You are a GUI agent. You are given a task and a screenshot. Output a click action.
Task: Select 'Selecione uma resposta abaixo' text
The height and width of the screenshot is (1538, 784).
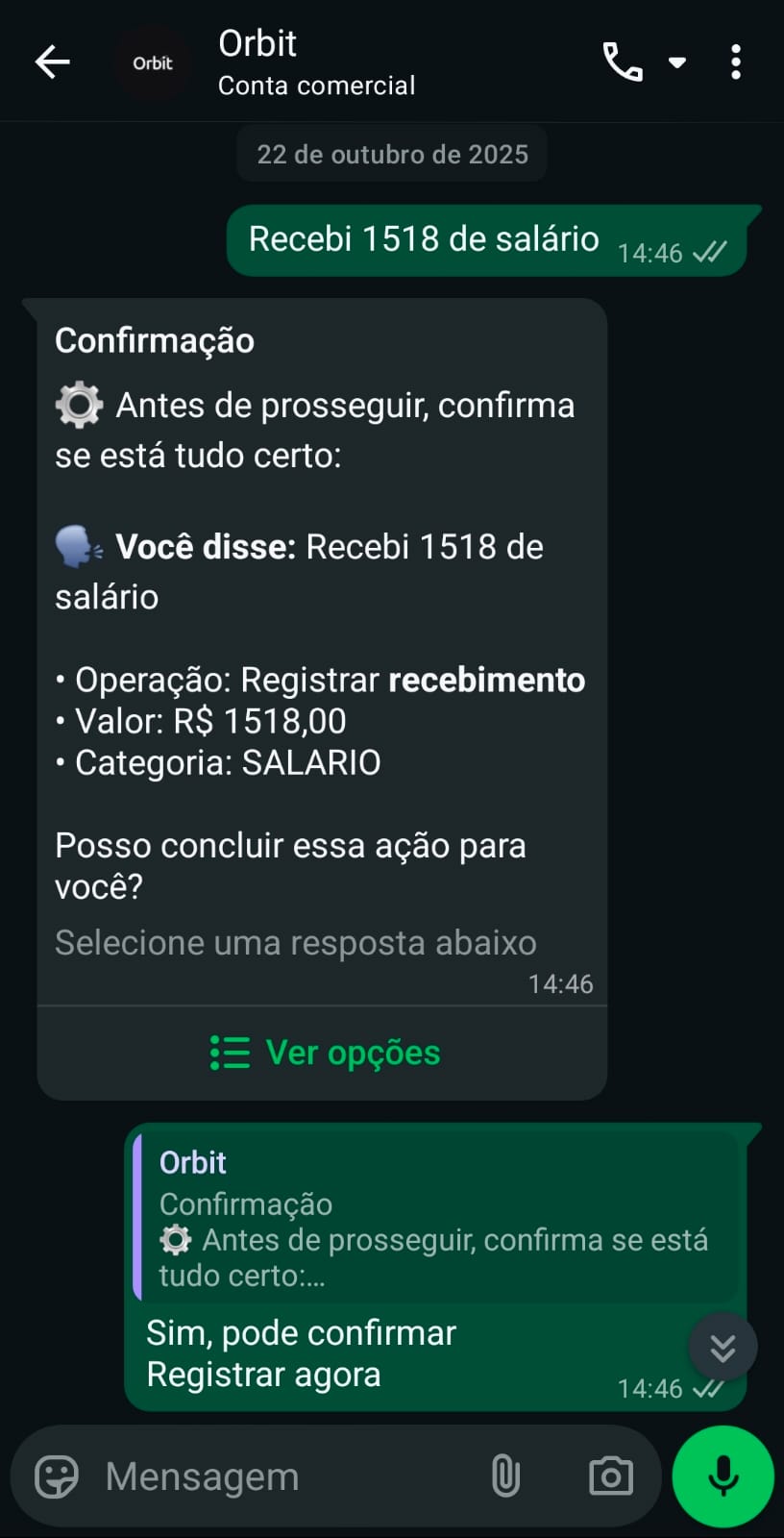296,942
